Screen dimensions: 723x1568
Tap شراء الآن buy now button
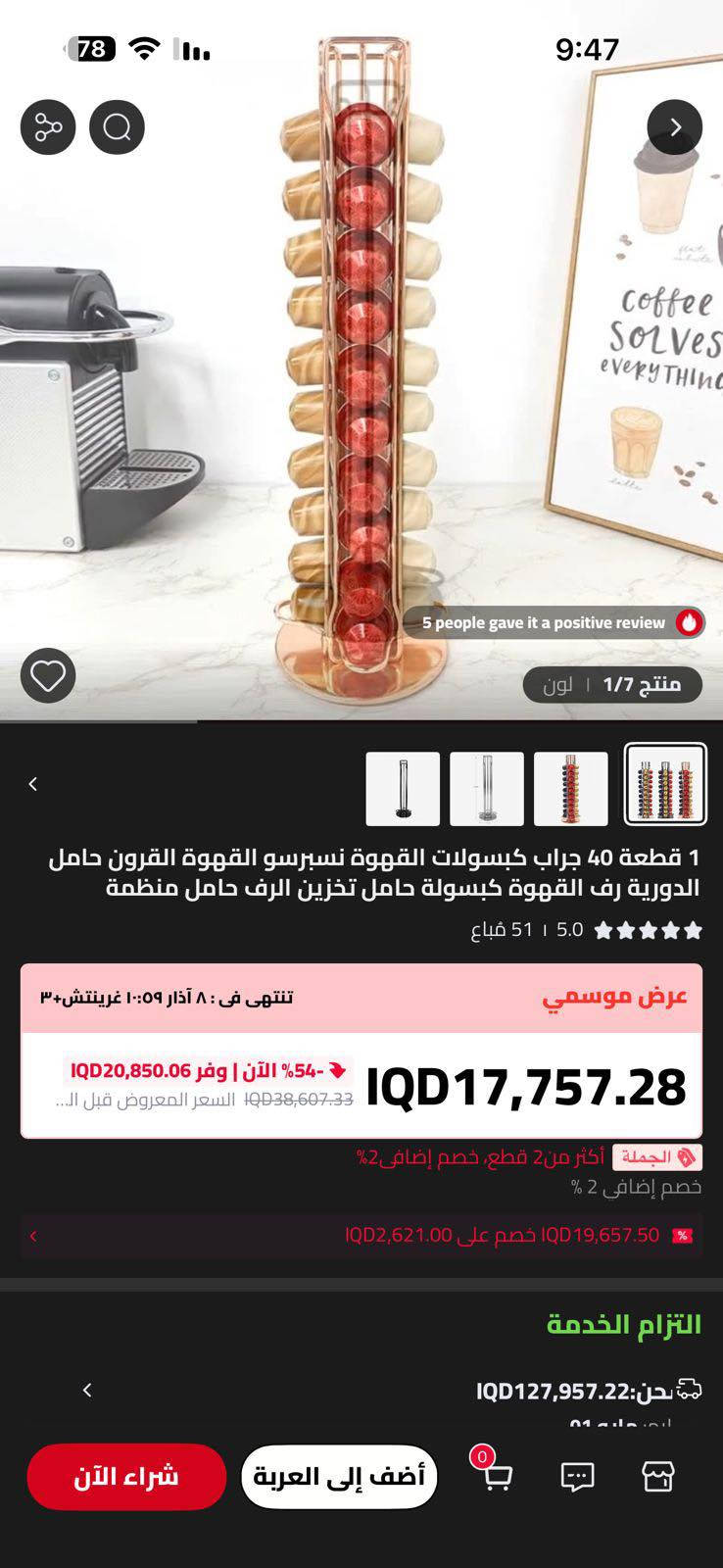[x=126, y=1476]
